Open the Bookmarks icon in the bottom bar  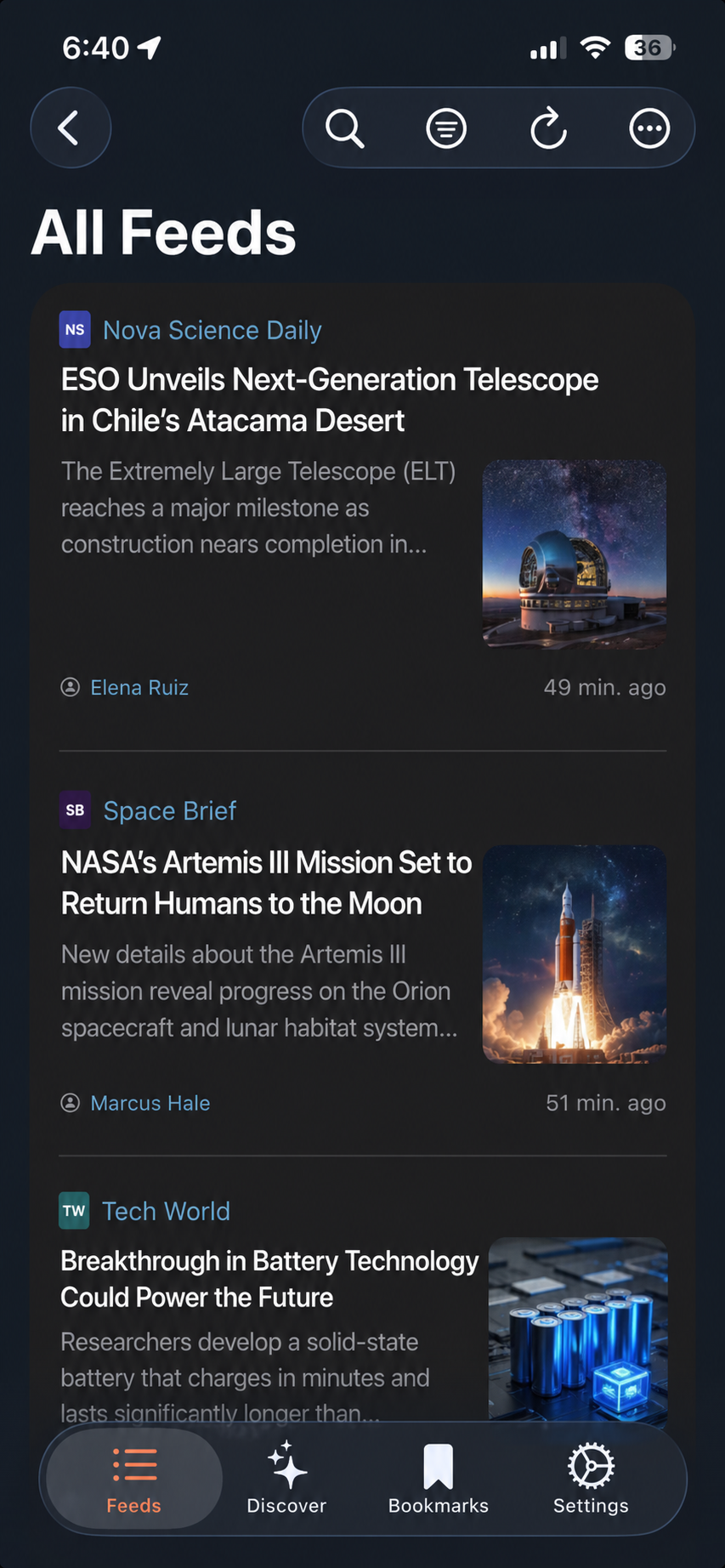[438, 1464]
